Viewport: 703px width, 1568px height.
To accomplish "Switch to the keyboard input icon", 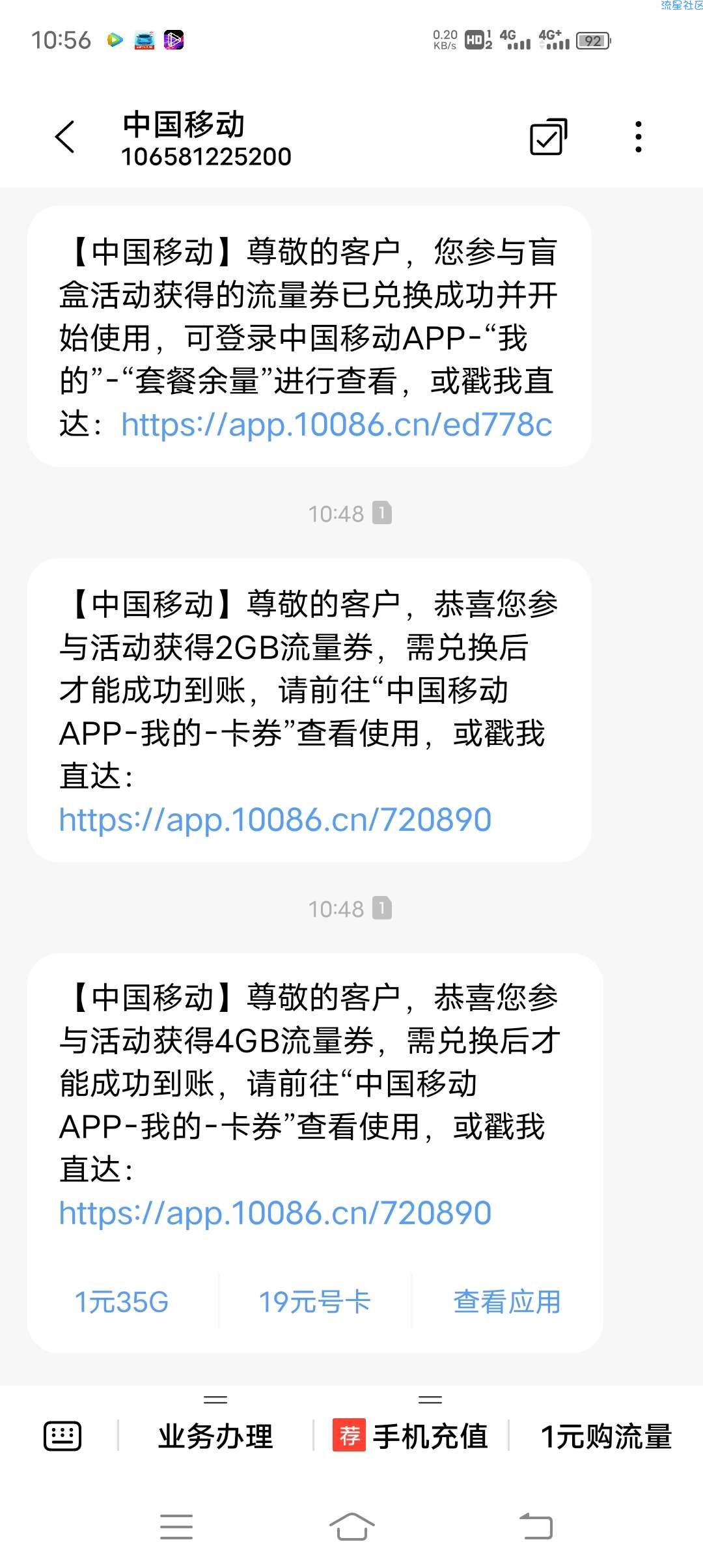I will 62,1436.
